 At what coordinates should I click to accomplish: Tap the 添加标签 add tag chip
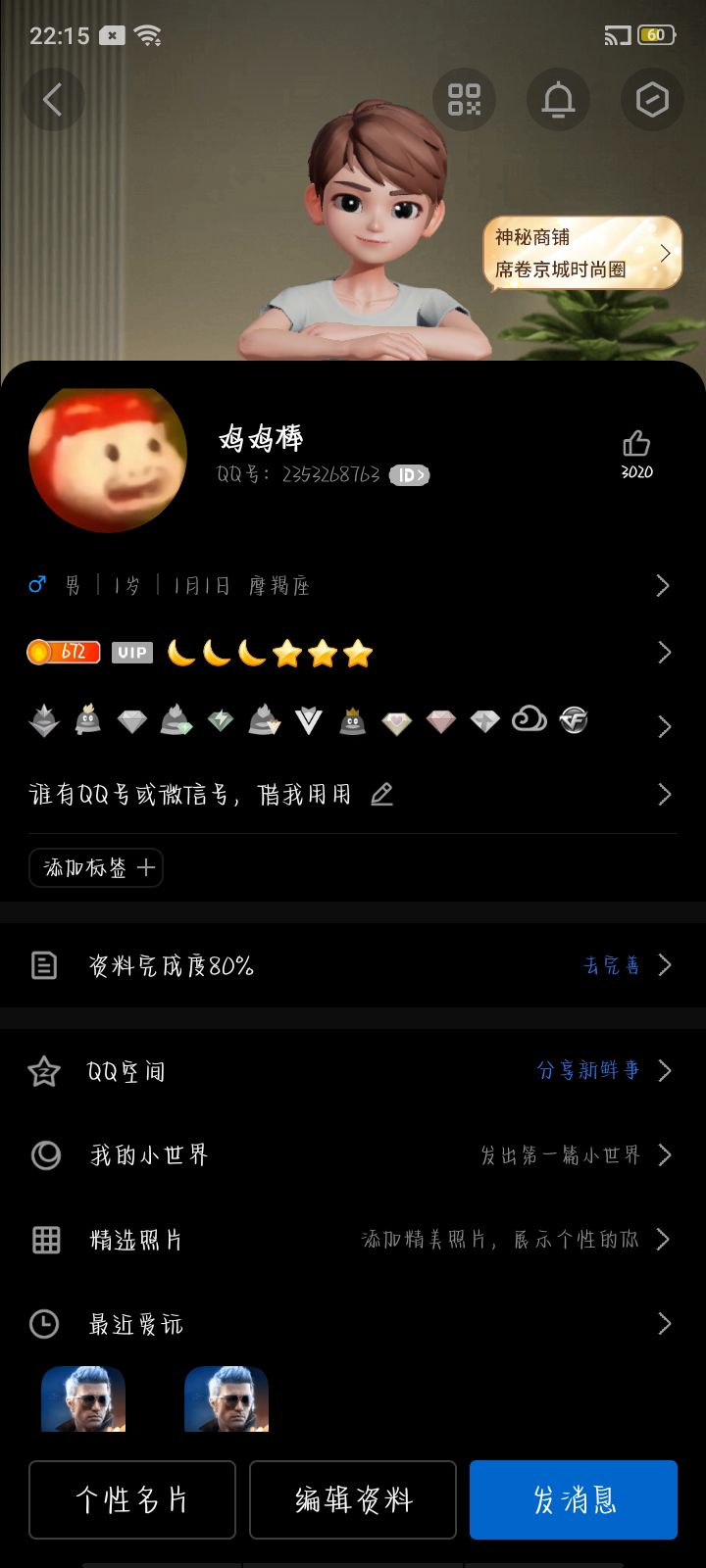pyautogui.click(x=96, y=867)
